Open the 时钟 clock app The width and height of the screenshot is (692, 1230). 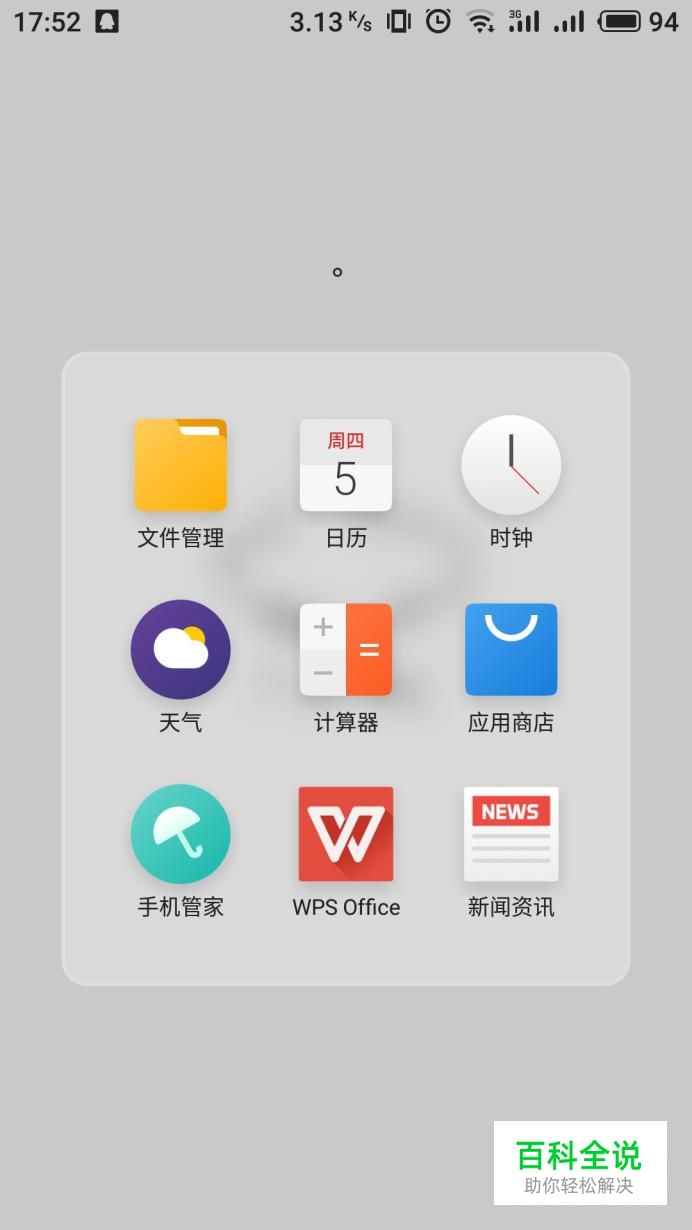tap(511, 465)
